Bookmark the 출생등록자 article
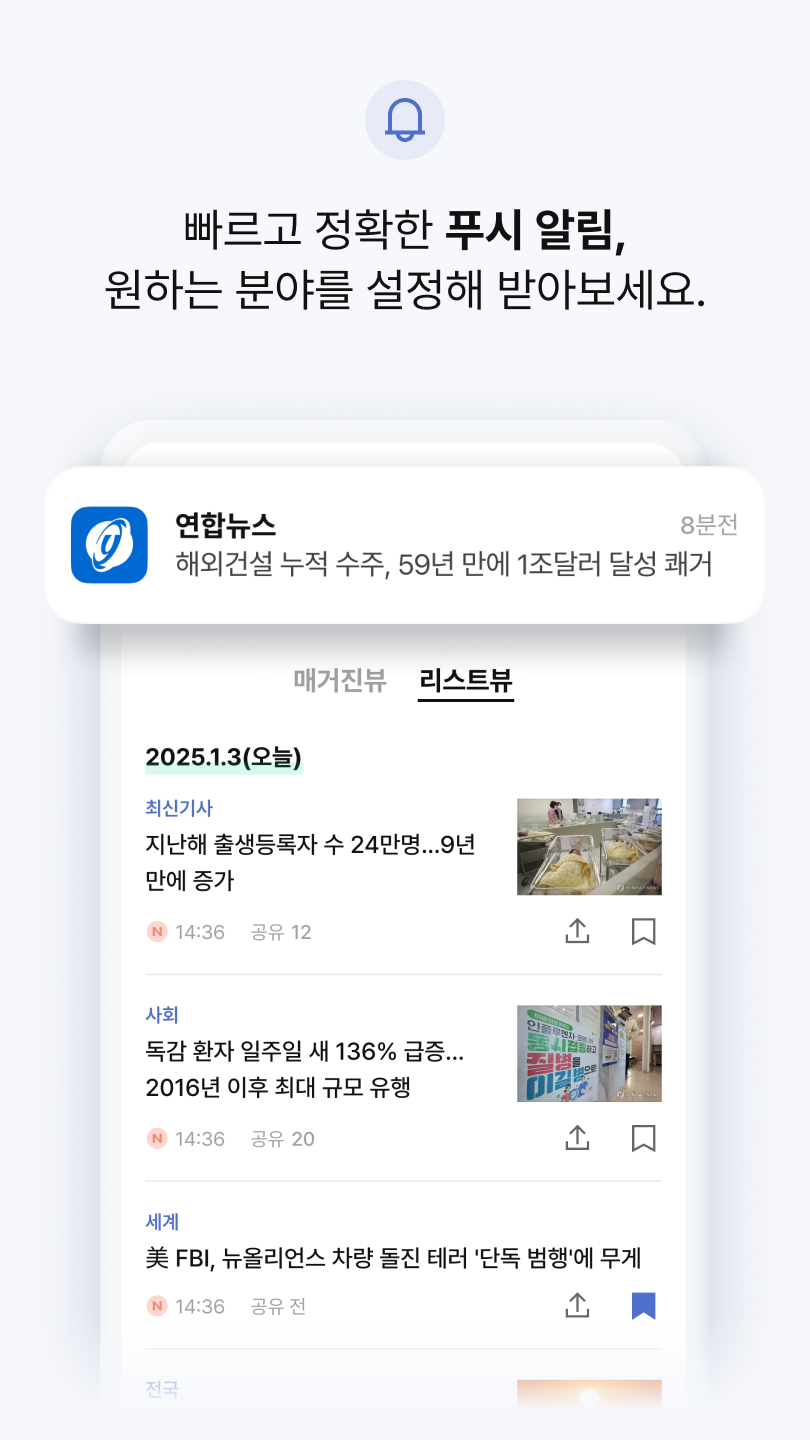 pyautogui.click(x=644, y=930)
